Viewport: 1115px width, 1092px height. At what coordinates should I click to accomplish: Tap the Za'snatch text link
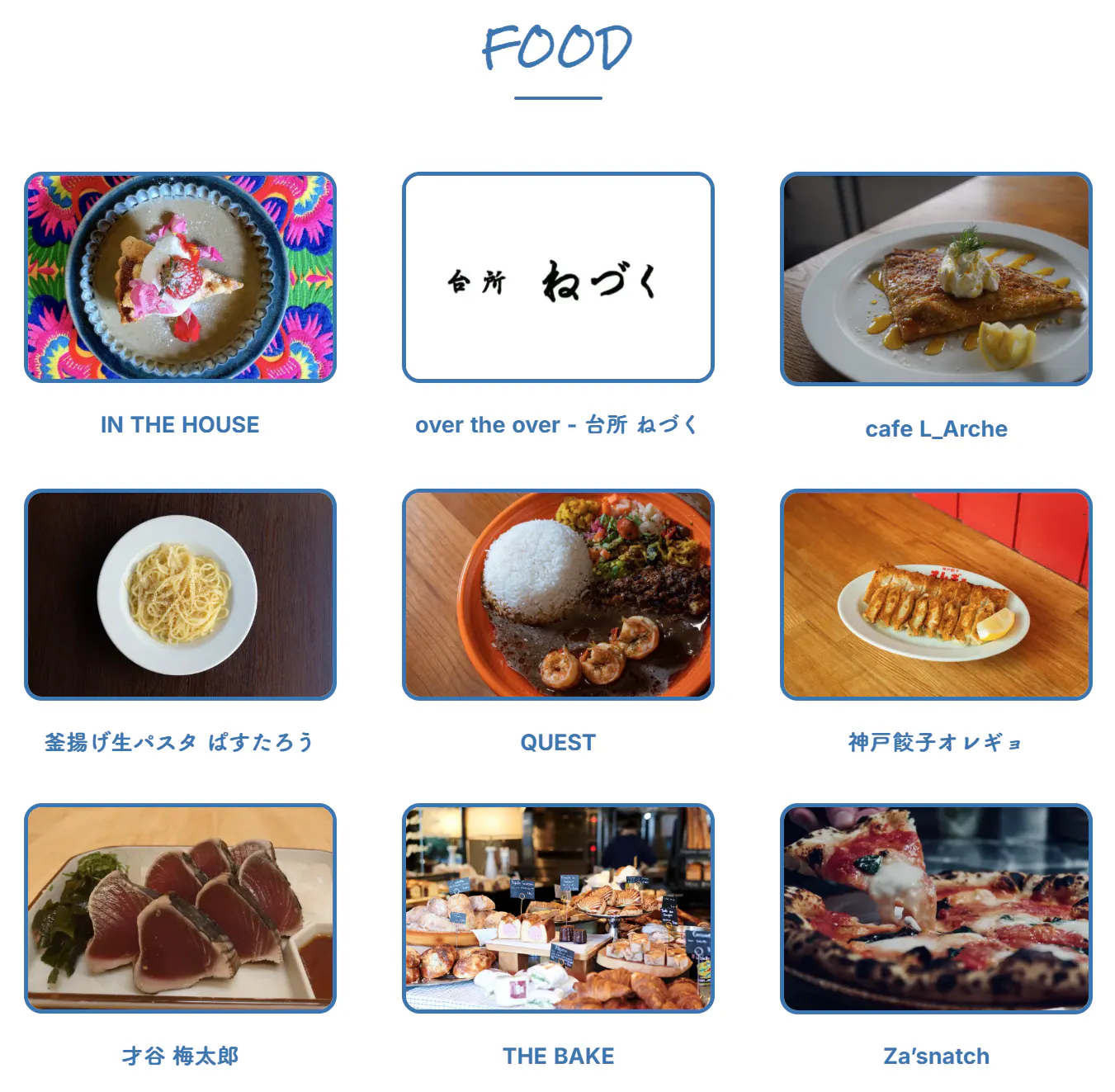coord(936,1056)
